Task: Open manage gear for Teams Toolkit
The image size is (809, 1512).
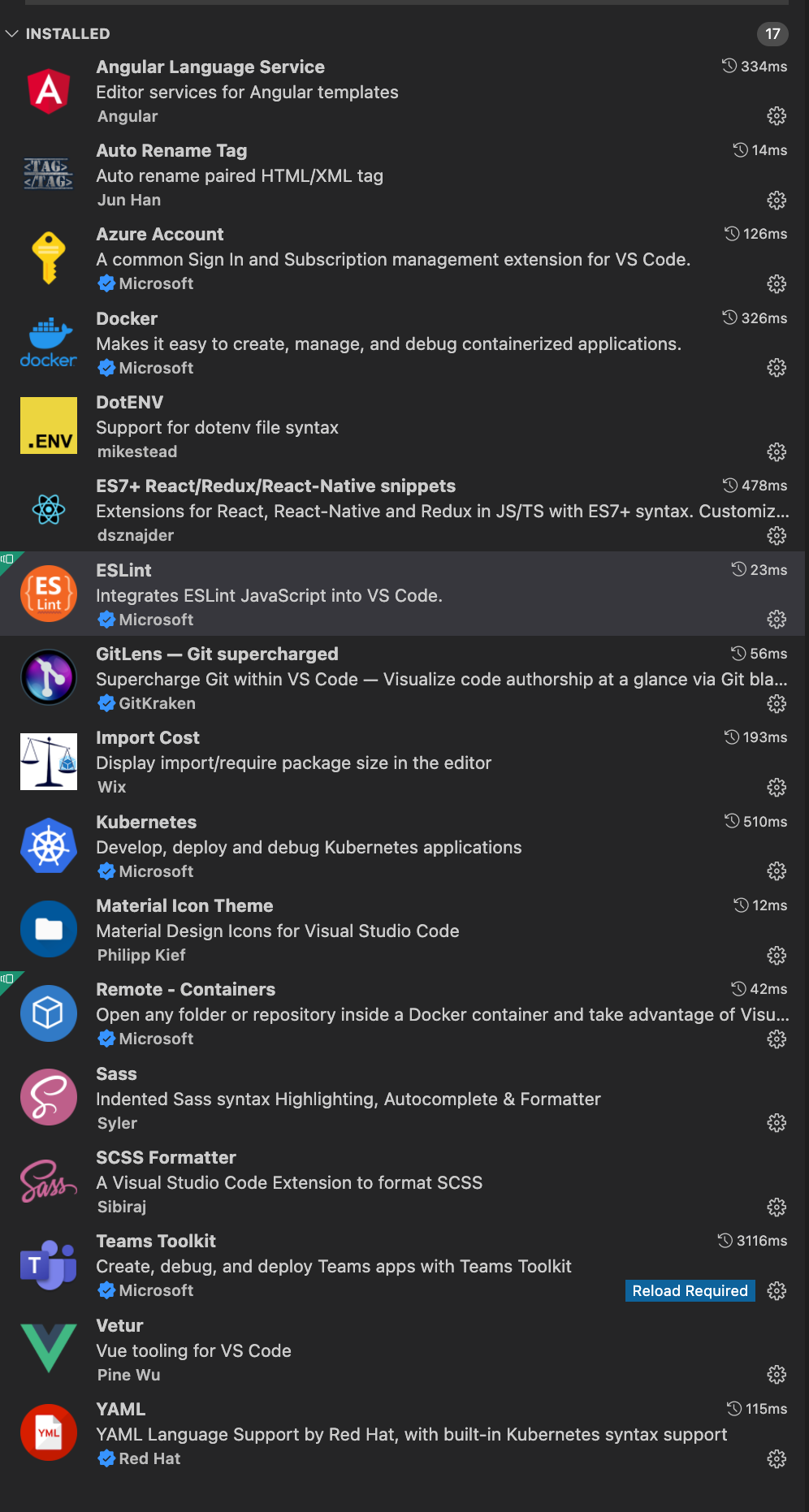Action: [x=777, y=1290]
